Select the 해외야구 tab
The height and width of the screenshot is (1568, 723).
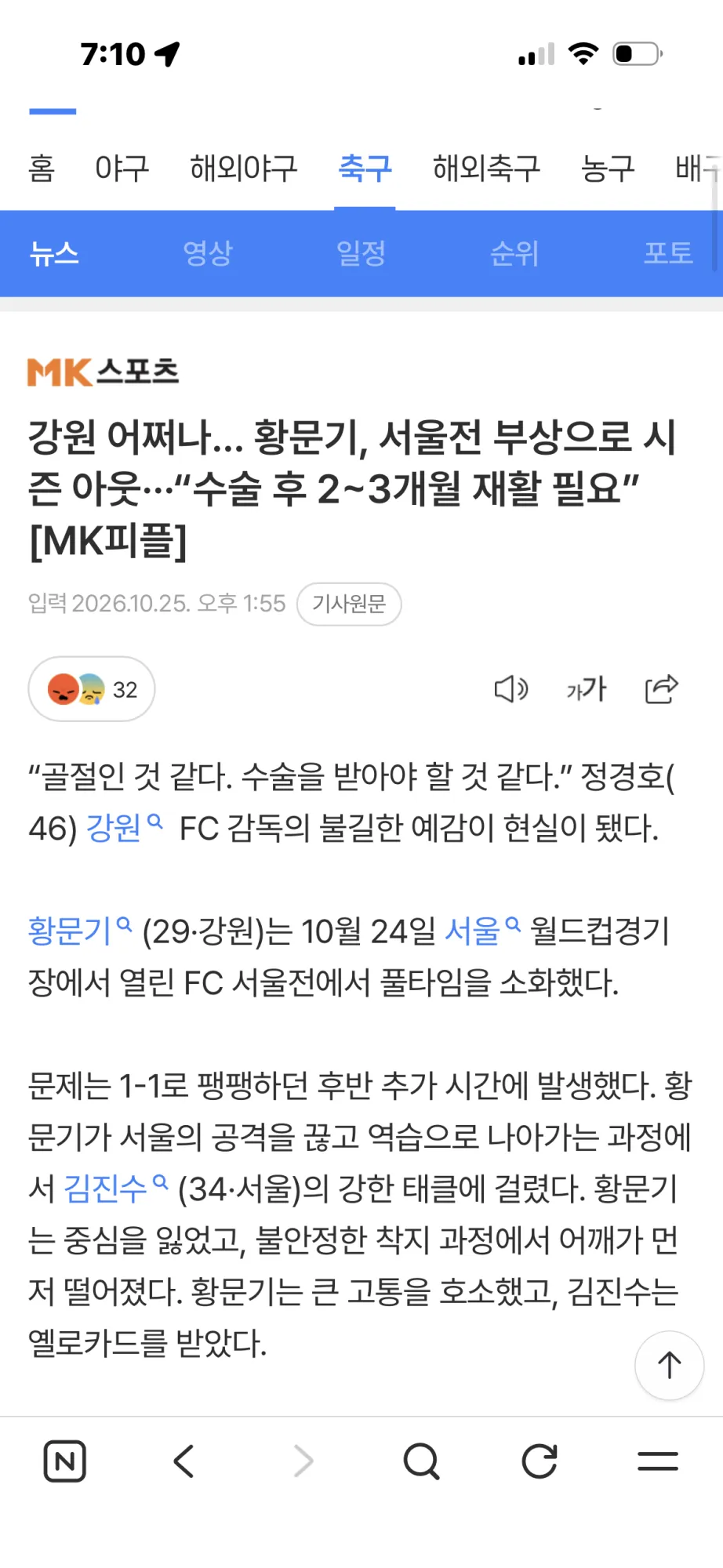[x=243, y=169]
